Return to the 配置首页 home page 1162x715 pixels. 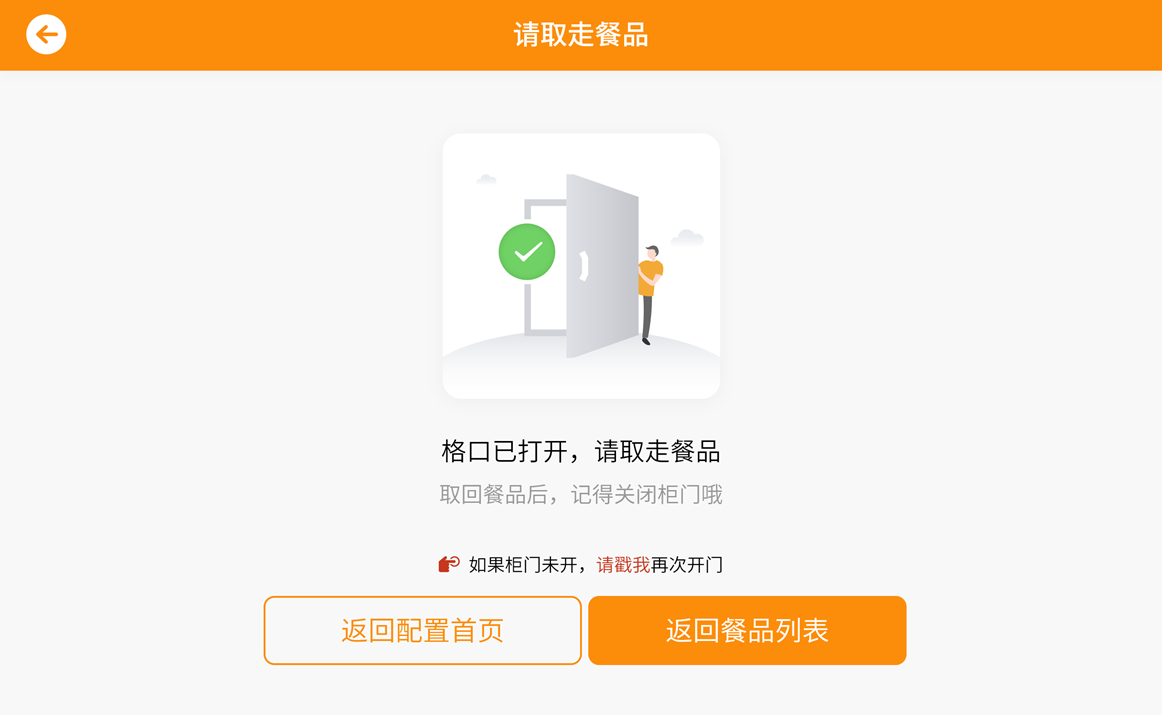tap(422, 631)
